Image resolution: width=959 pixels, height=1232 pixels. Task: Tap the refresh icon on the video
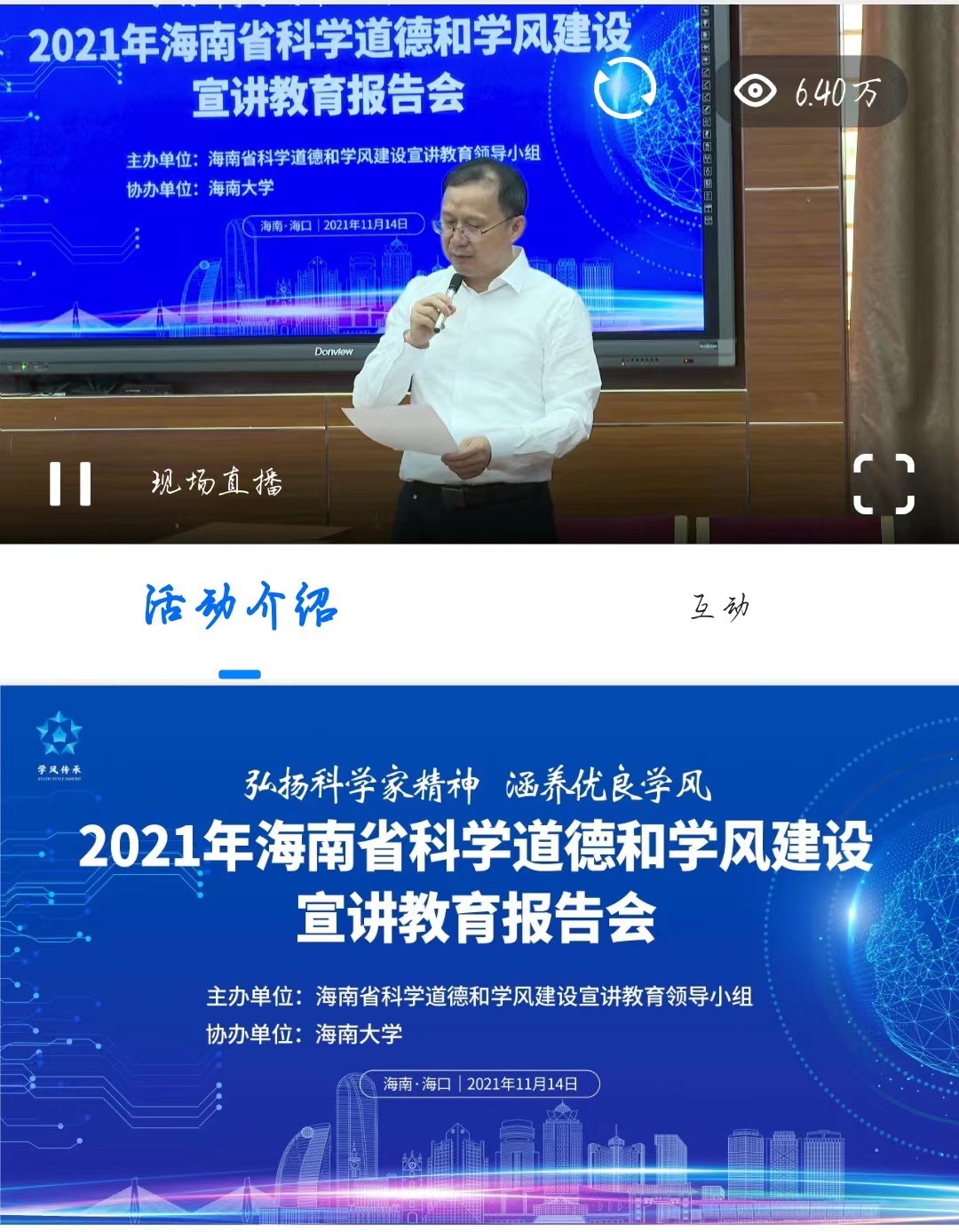[x=624, y=88]
